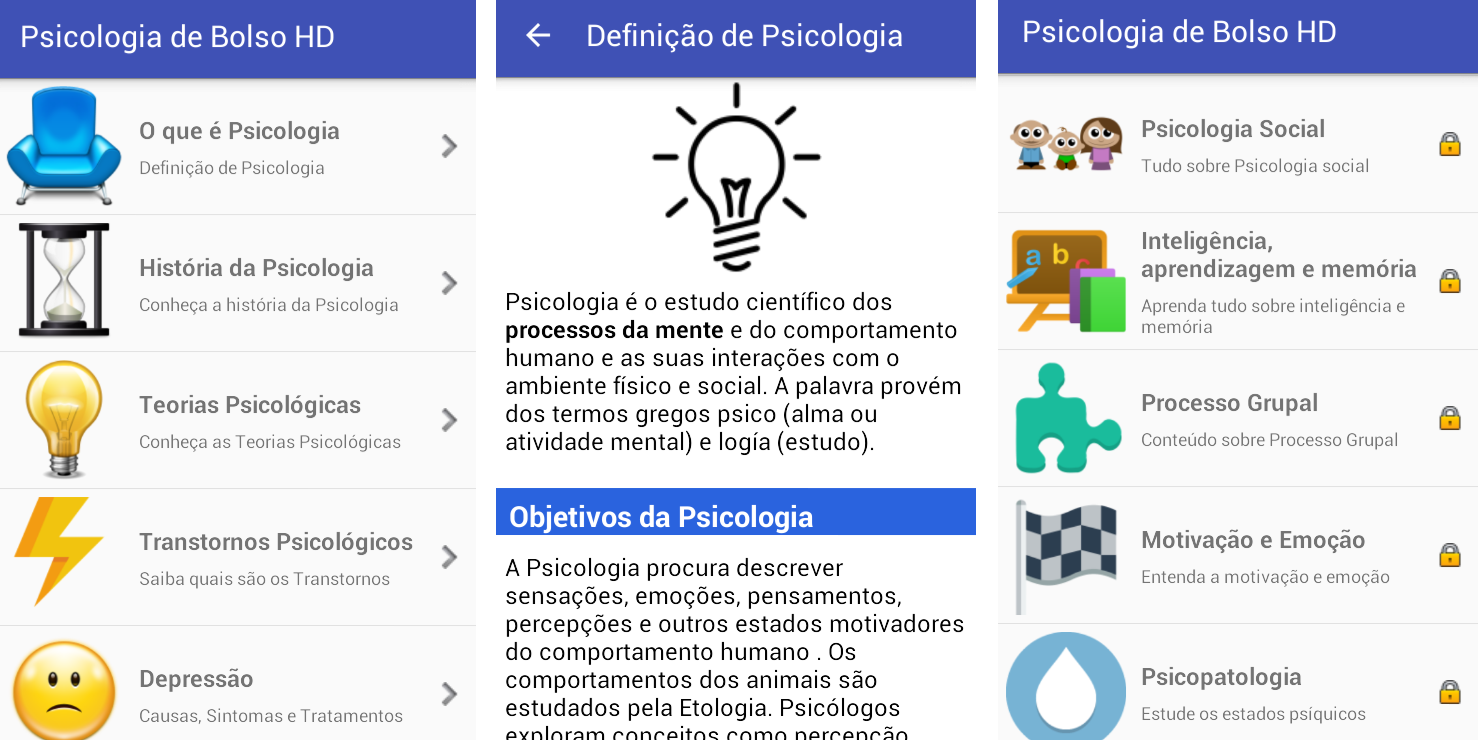Go back from Definição de Psicologia

coord(538,37)
